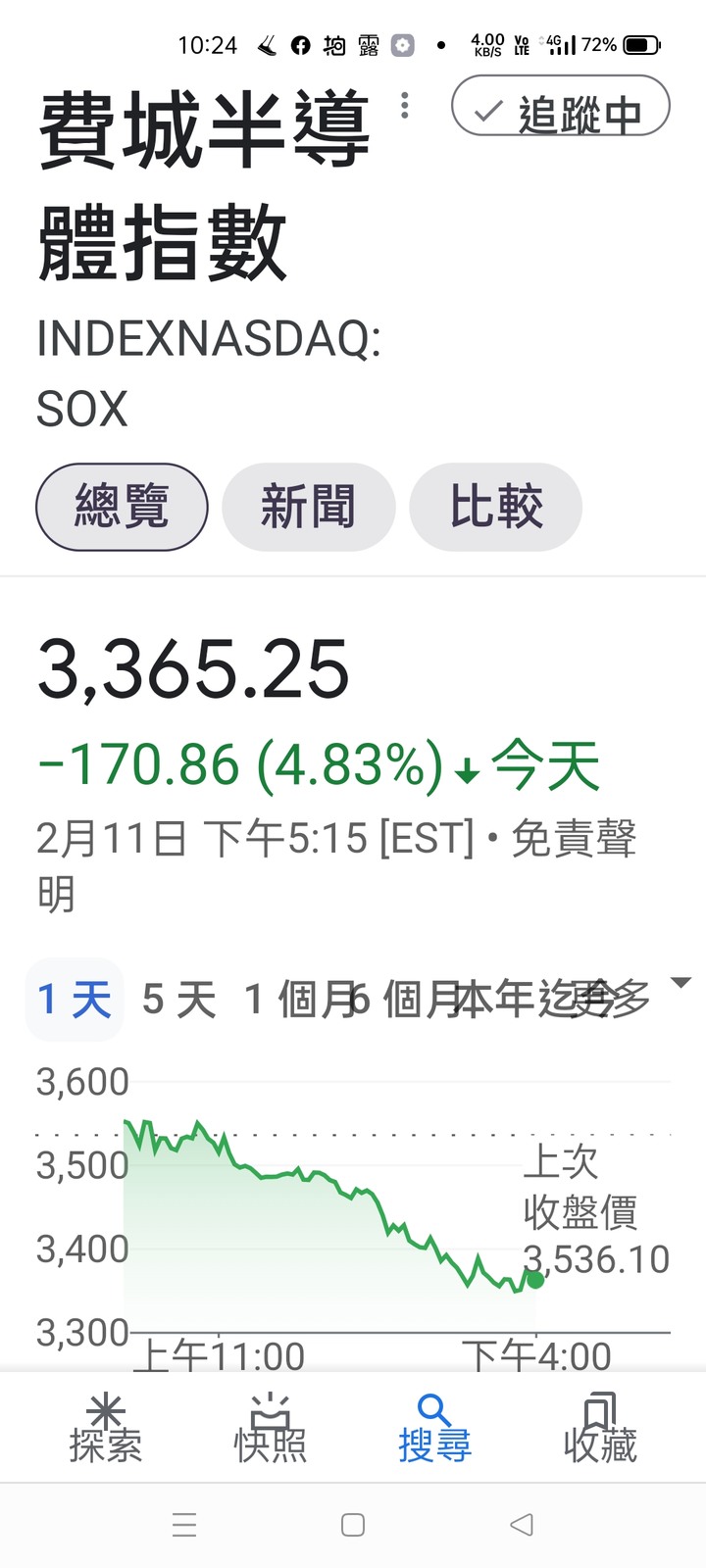This screenshot has height=1568, width=706.
Task: Expand more chart ranges with dropdown arrow
Action: (x=680, y=983)
